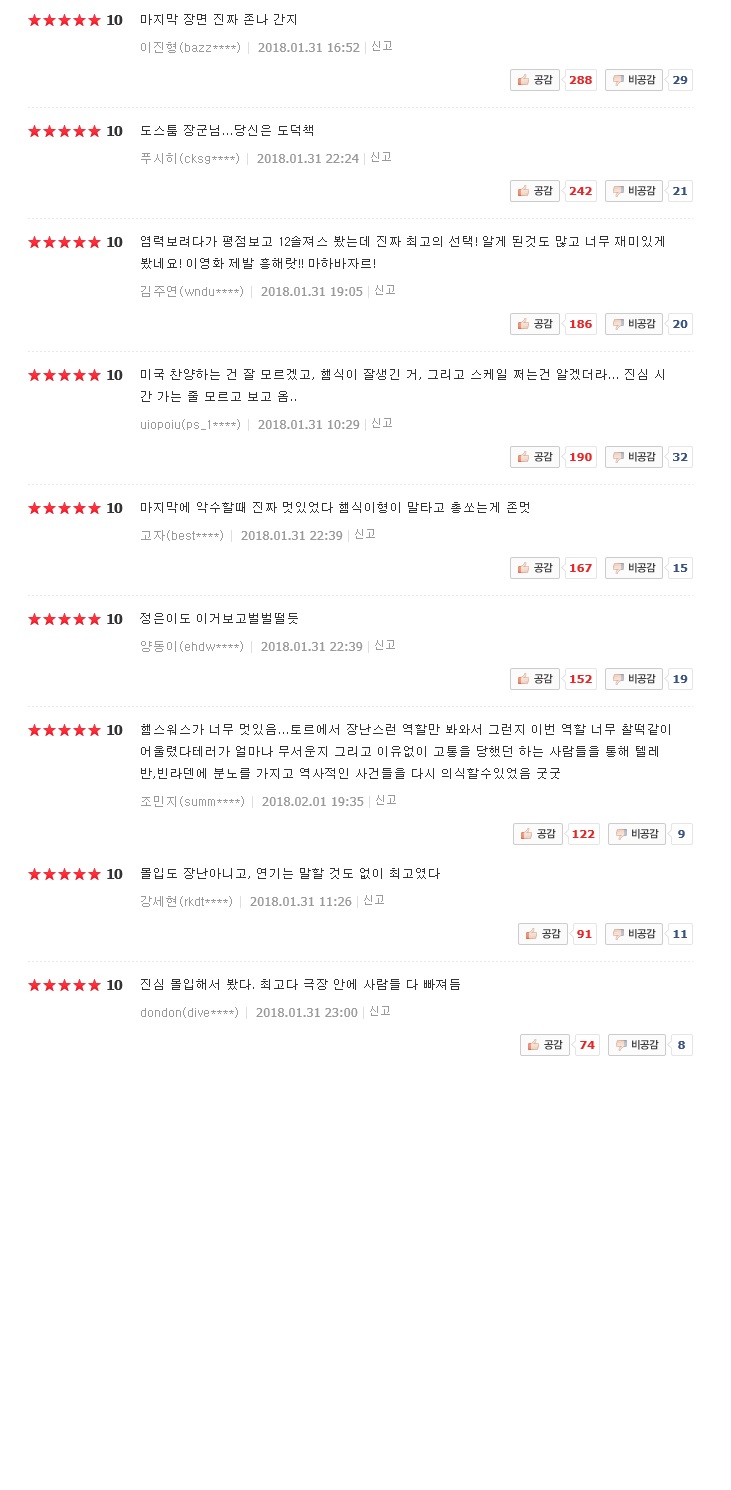Tap 비공감 on 푸시히's review

point(634,191)
